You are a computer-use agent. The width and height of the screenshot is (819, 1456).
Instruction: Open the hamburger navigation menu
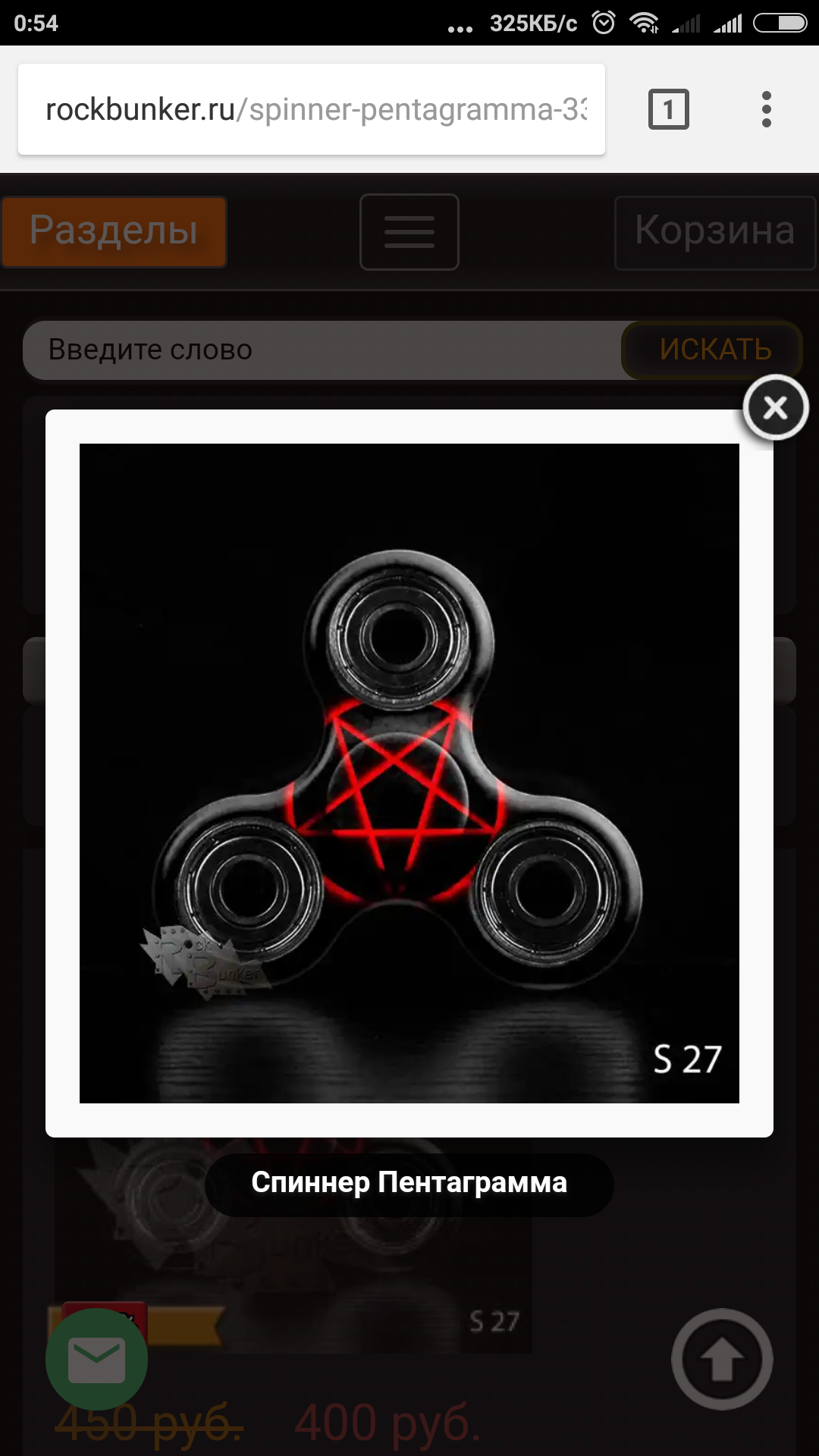click(x=409, y=232)
